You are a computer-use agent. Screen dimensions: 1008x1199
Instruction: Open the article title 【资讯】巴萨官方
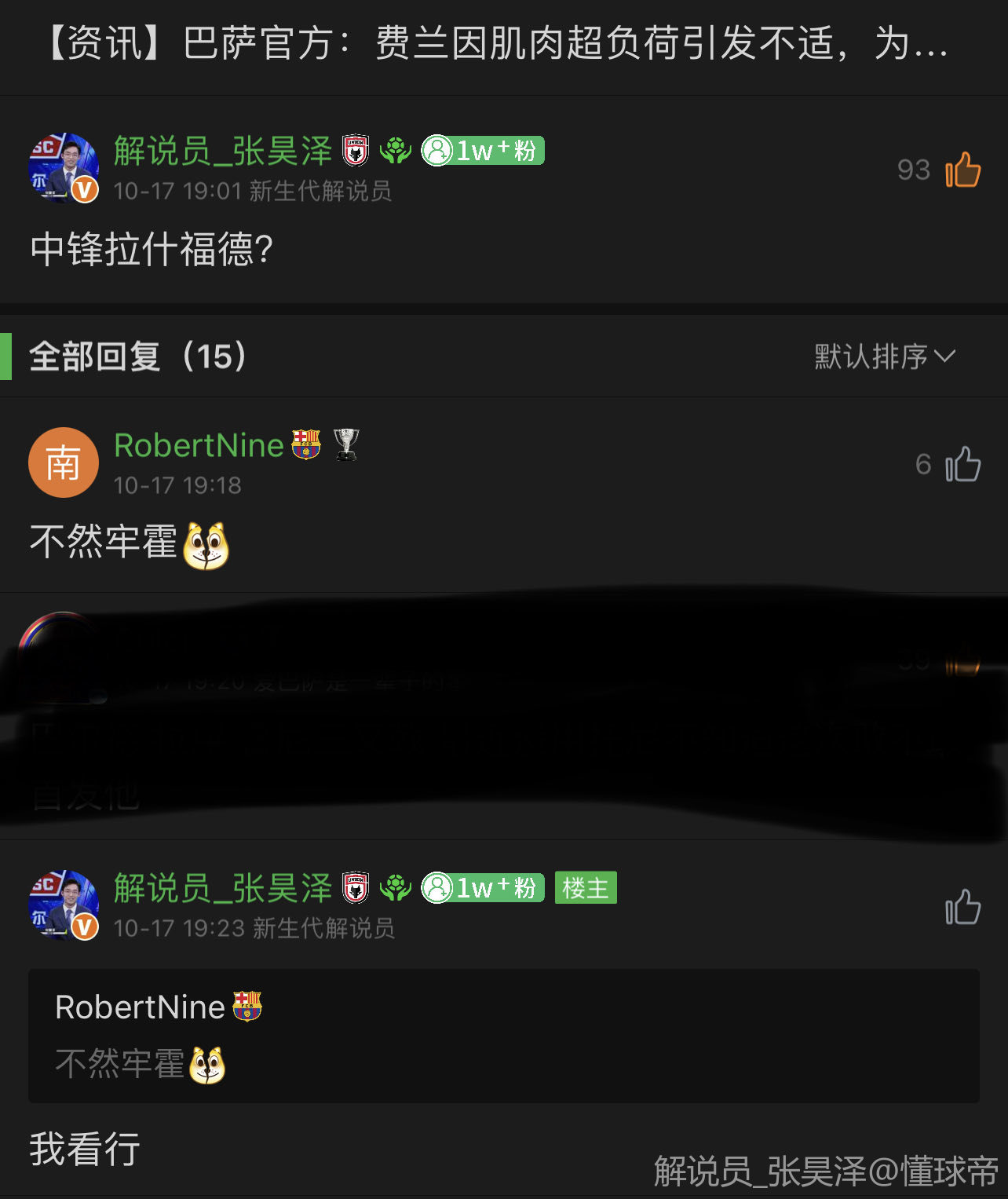[x=498, y=43]
